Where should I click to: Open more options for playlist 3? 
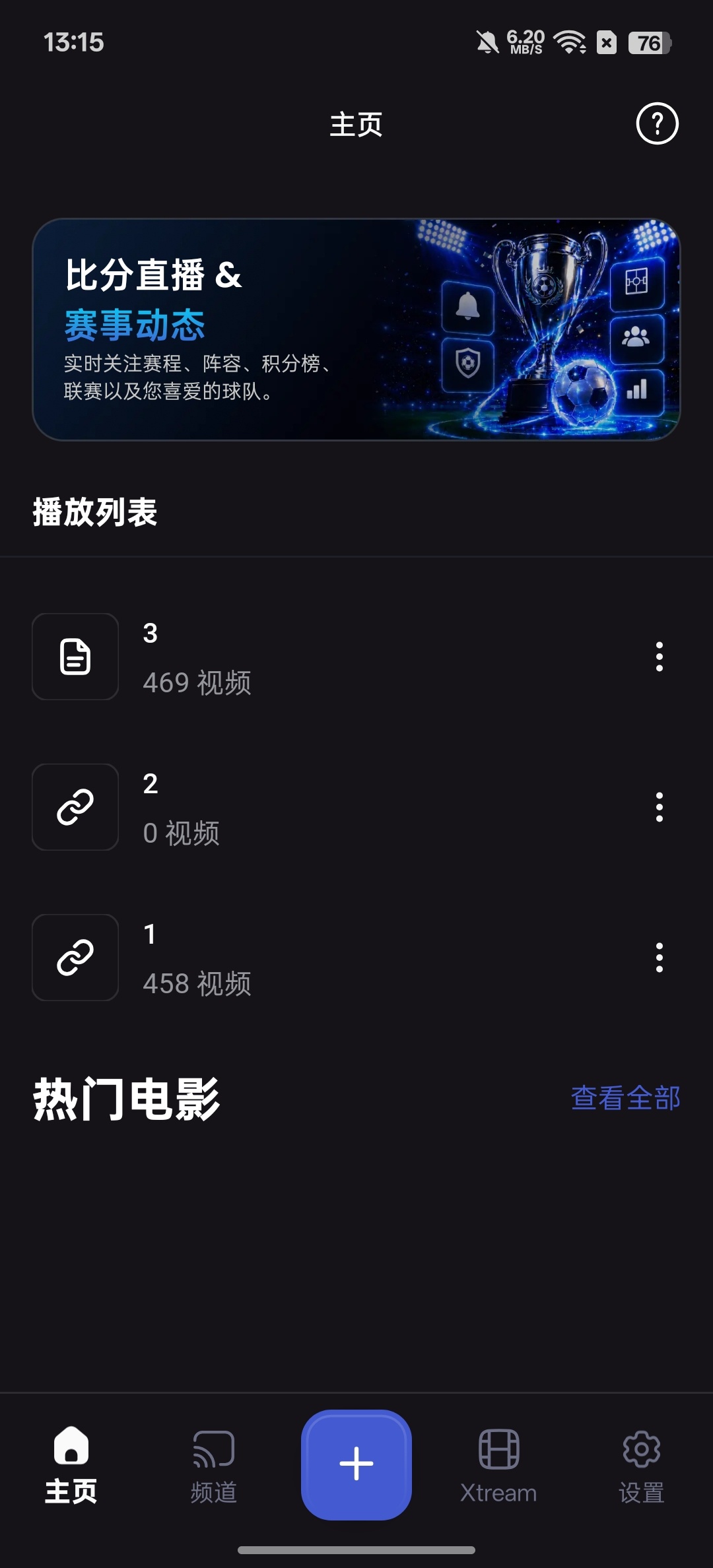(x=659, y=657)
